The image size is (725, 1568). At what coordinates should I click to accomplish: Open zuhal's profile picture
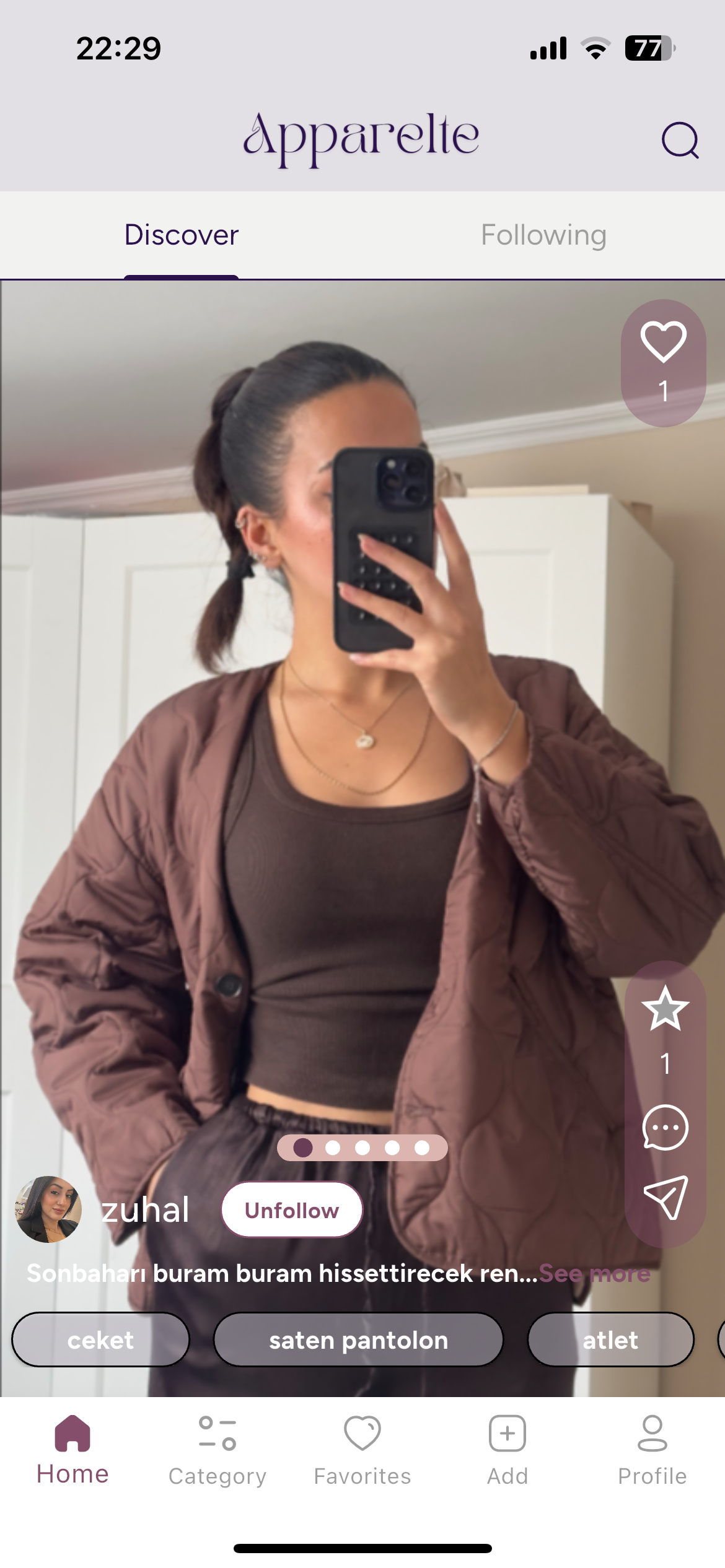coord(48,1209)
